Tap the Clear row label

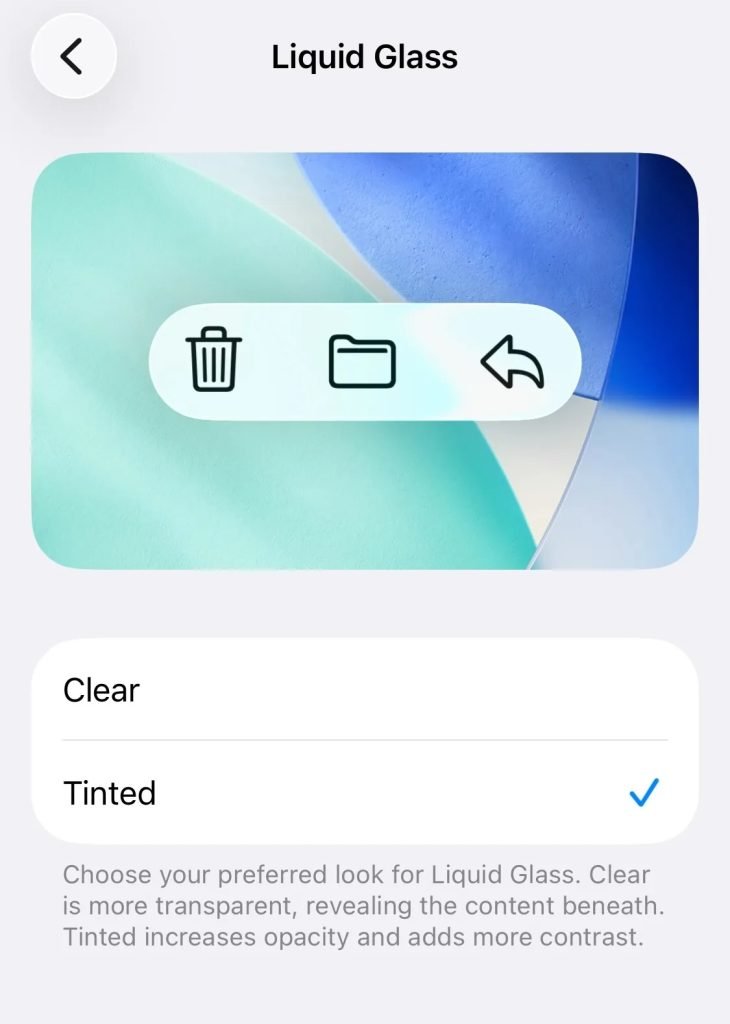click(x=101, y=690)
